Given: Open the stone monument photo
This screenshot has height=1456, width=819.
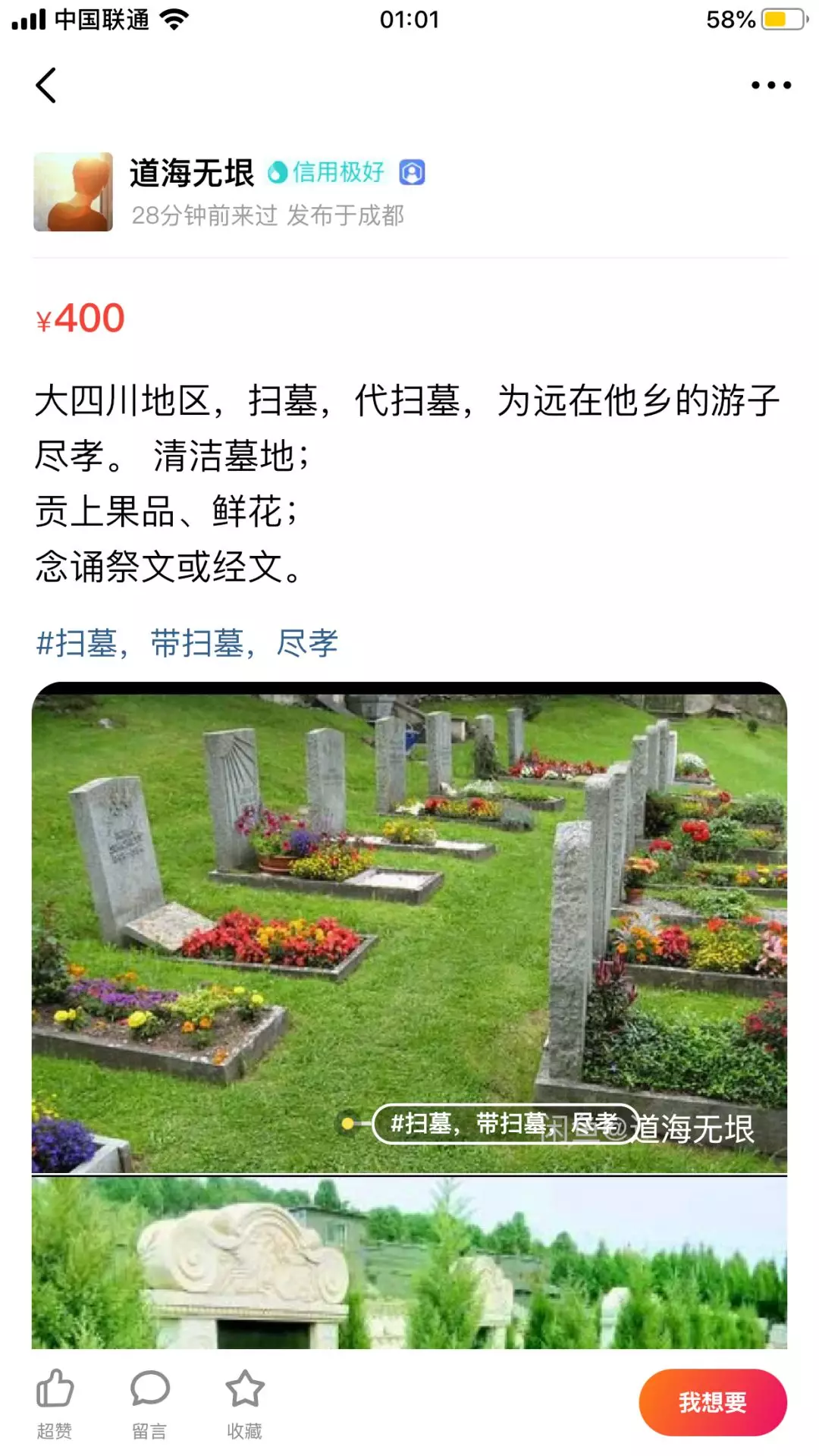Looking at the screenshot, I should 409,1263.
